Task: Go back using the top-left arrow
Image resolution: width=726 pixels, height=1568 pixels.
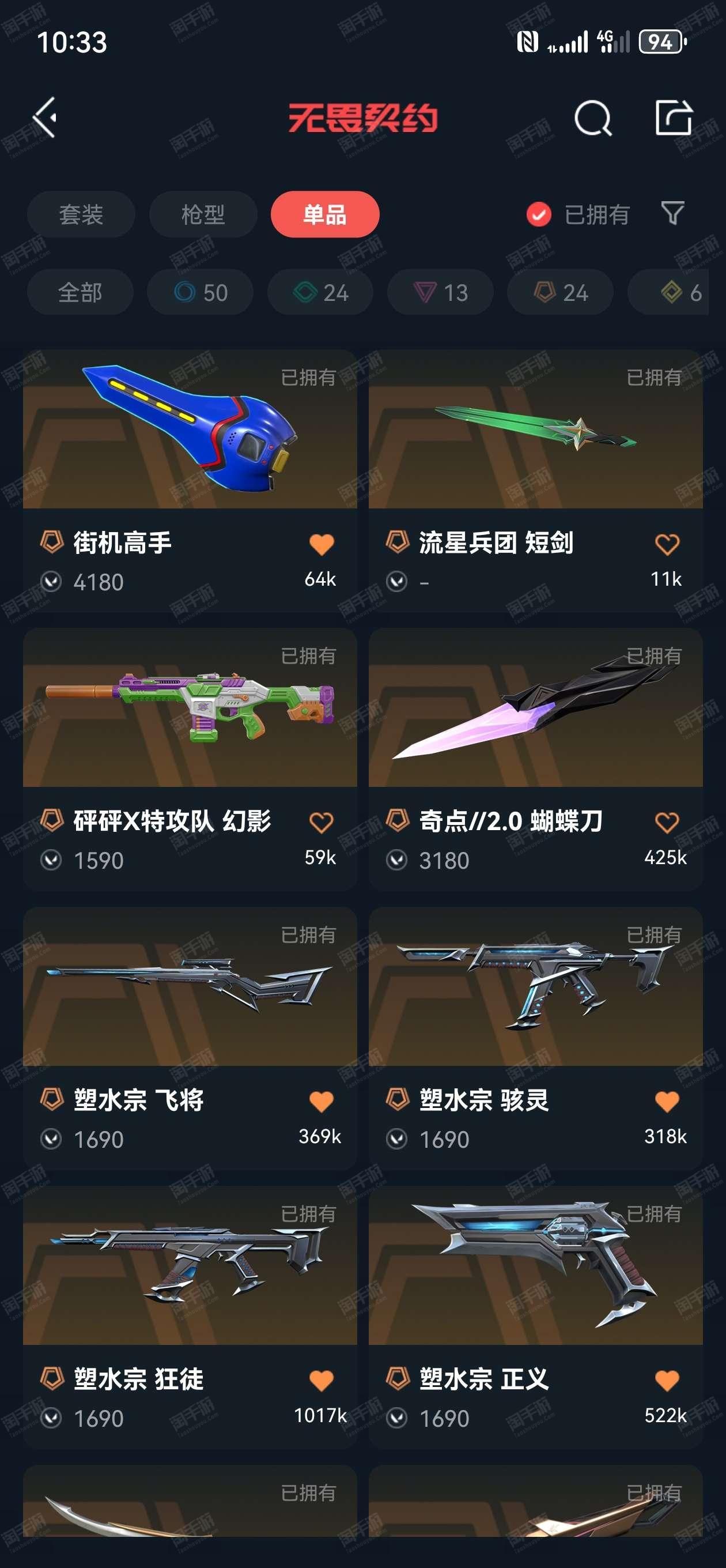Action: (45, 117)
